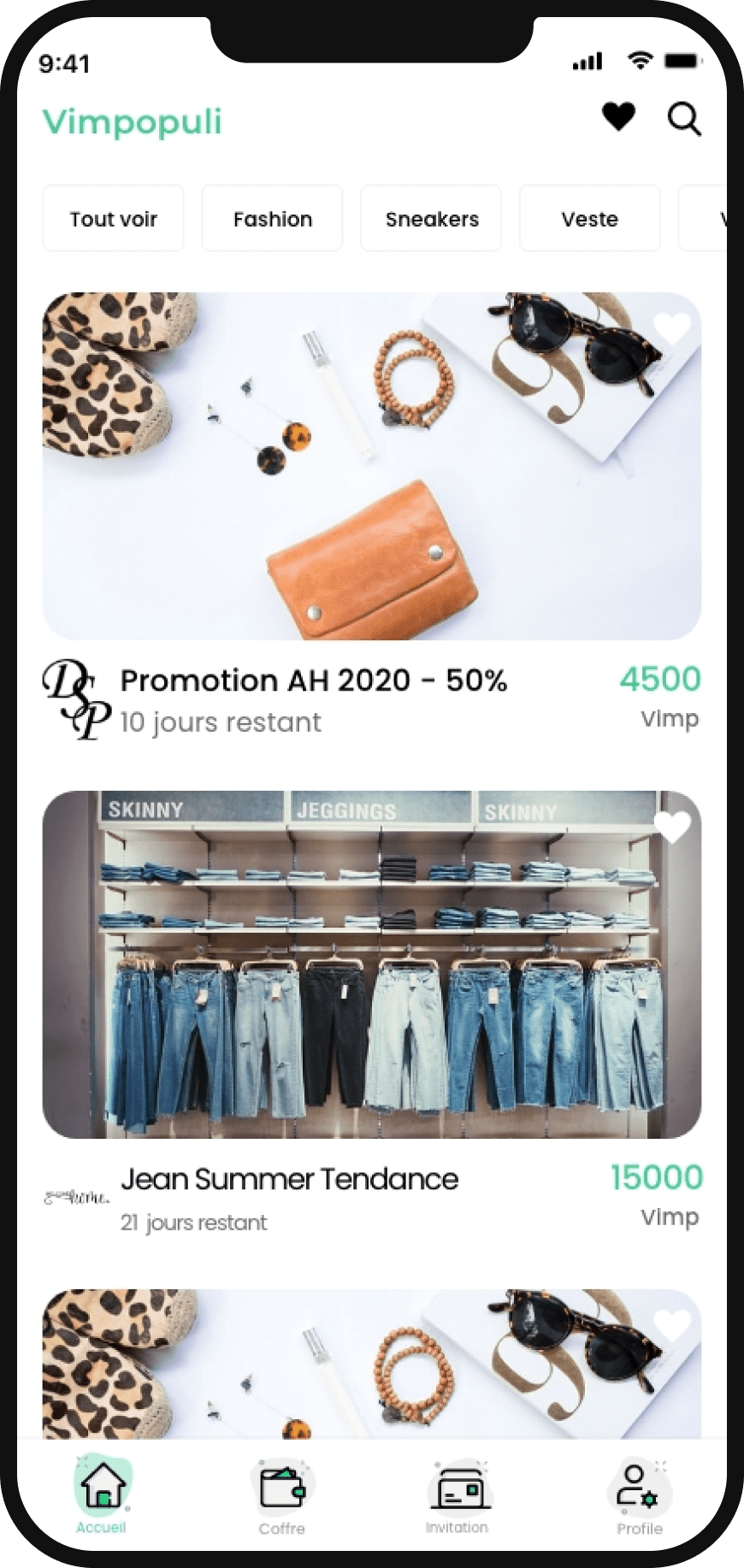744x1568 pixels.
Task: Switch to the Accueil tab
Action: [x=102, y=1495]
